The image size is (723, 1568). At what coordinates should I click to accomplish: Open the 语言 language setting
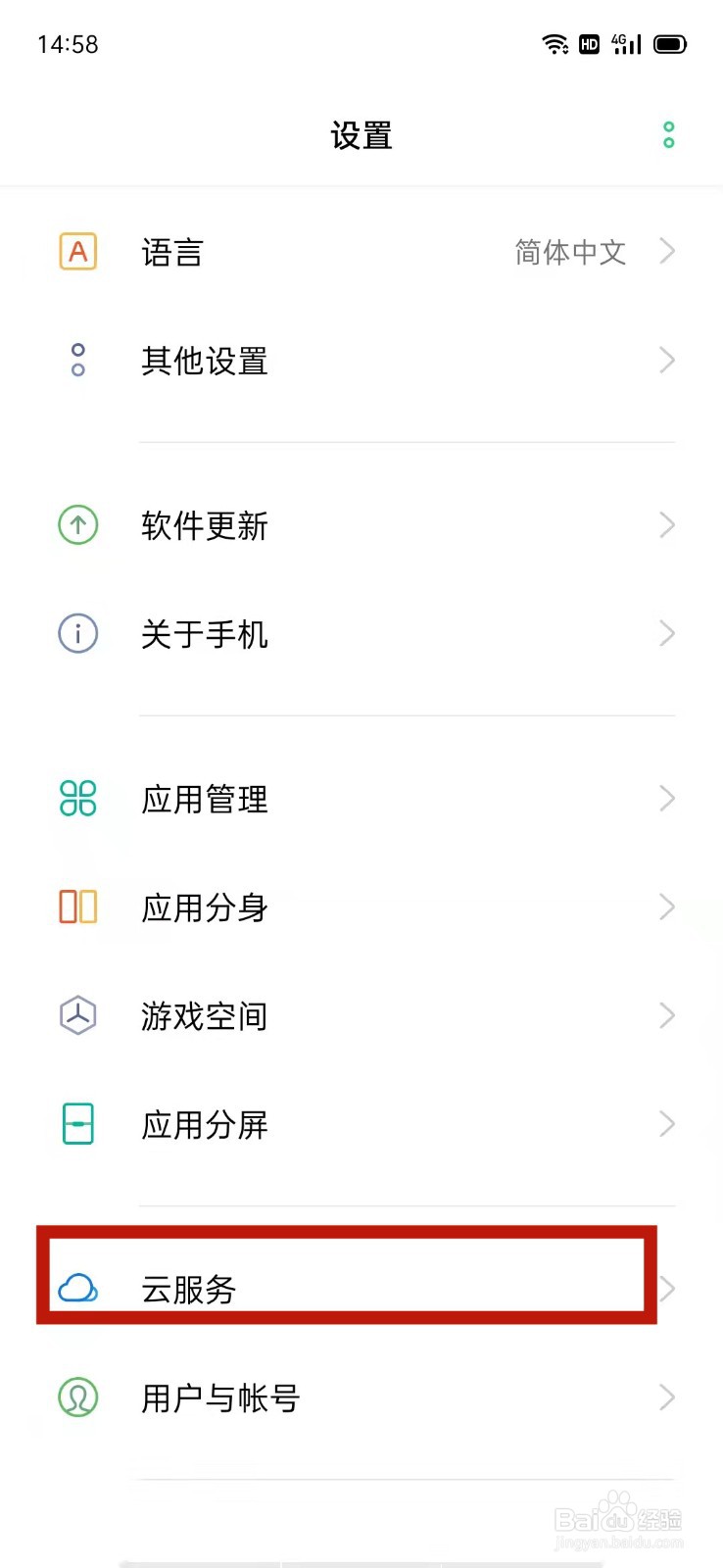(362, 253)
